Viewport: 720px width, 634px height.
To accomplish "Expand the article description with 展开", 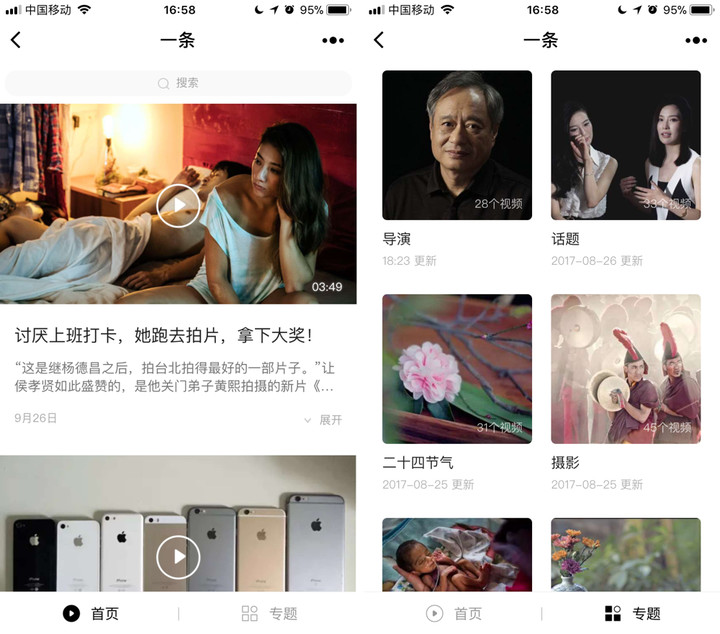I will coord(323,420).
